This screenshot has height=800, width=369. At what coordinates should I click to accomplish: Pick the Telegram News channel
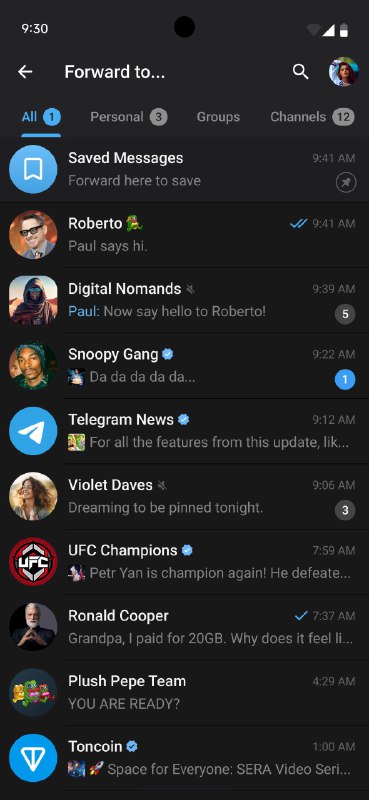coord(184,431)
